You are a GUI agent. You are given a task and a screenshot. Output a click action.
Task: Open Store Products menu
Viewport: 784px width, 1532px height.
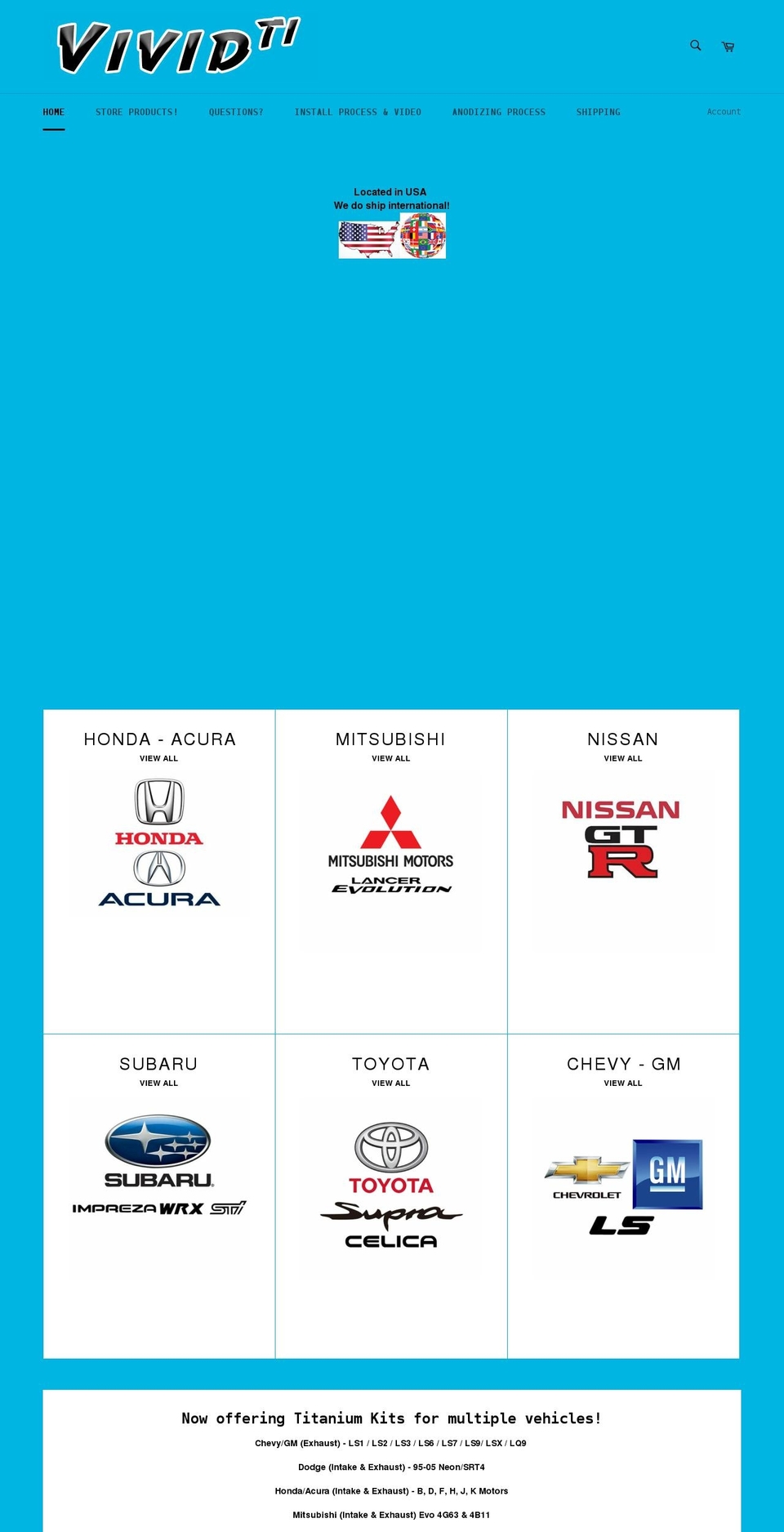coord(136,112)
